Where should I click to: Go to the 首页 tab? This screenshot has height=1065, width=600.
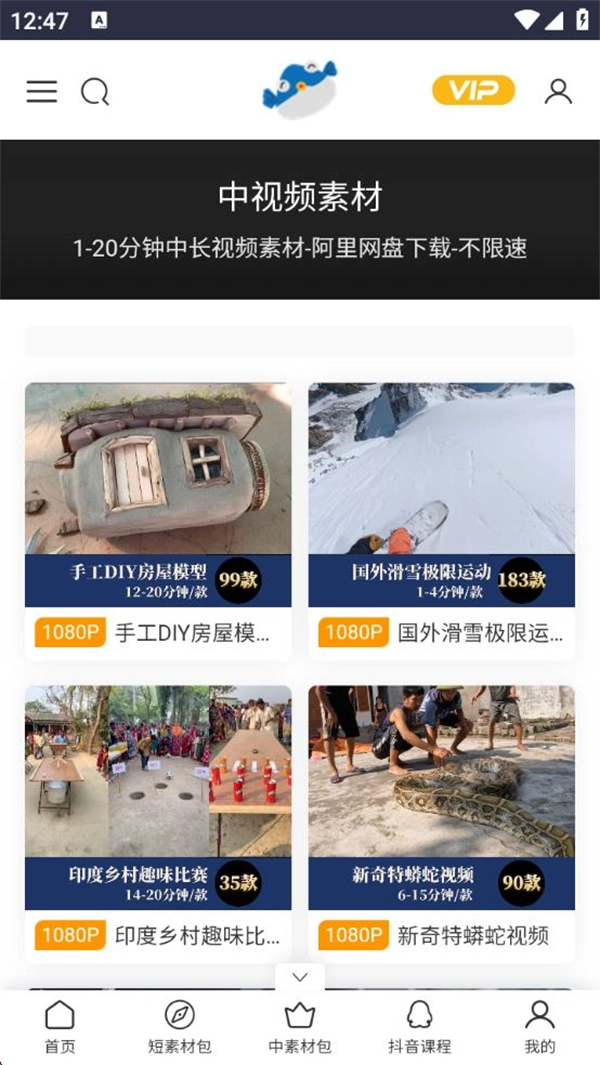60,1027
